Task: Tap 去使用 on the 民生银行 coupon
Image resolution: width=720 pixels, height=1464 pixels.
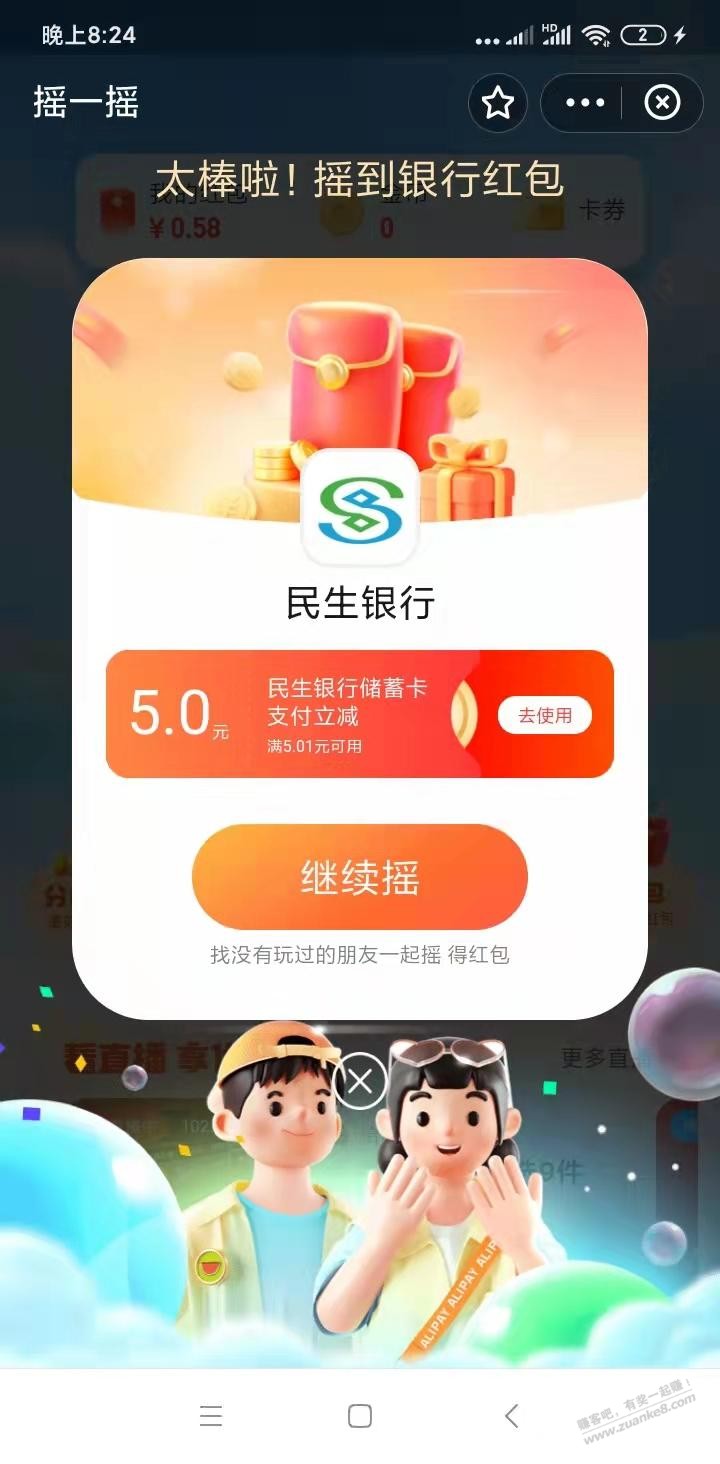Action: (x=545, y=715)
